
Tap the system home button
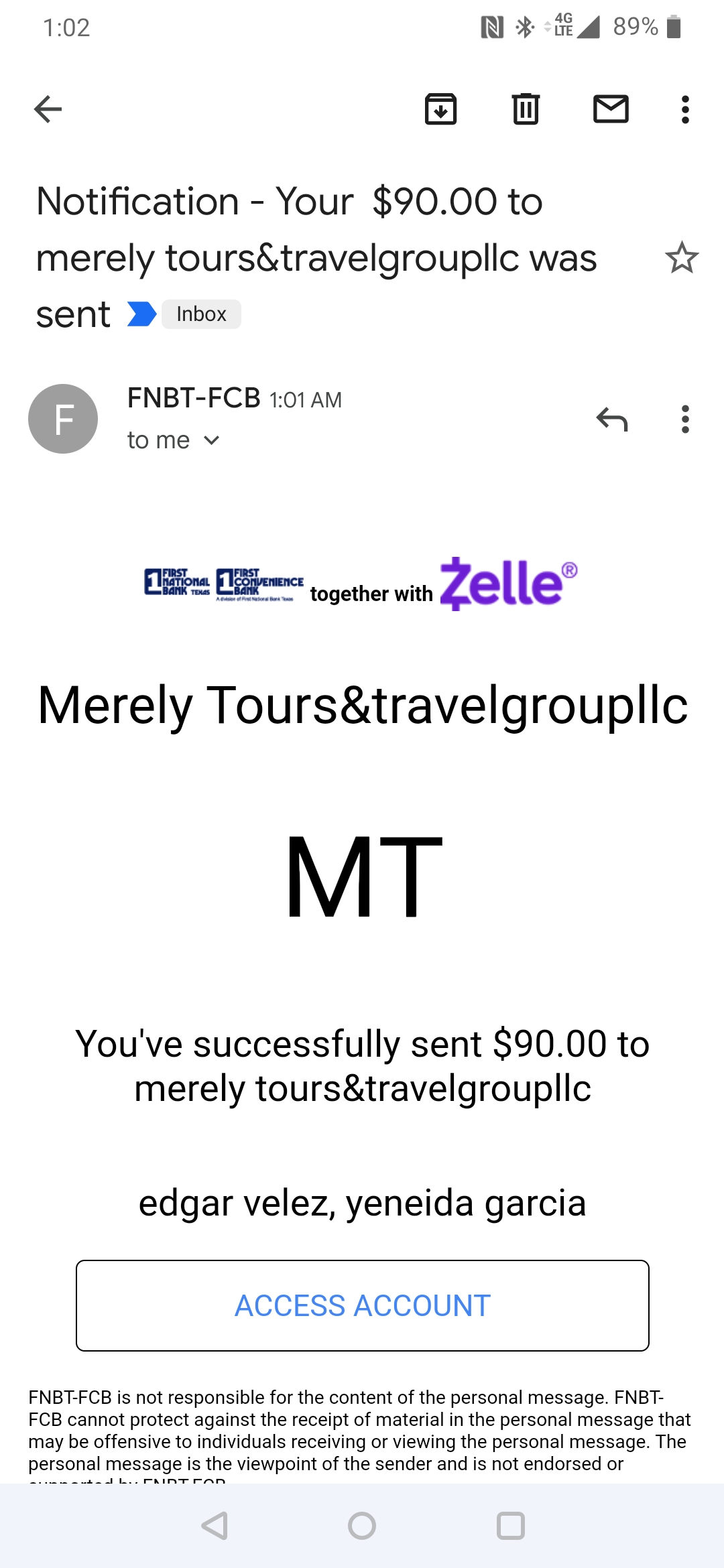pos(362,1526)
